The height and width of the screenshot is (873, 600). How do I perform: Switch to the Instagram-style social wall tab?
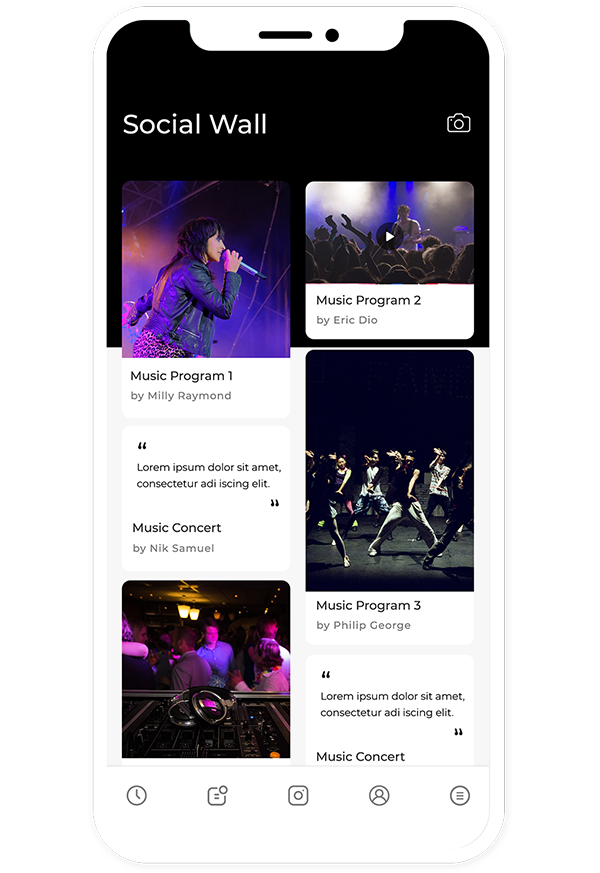click(x=298, y=796)
